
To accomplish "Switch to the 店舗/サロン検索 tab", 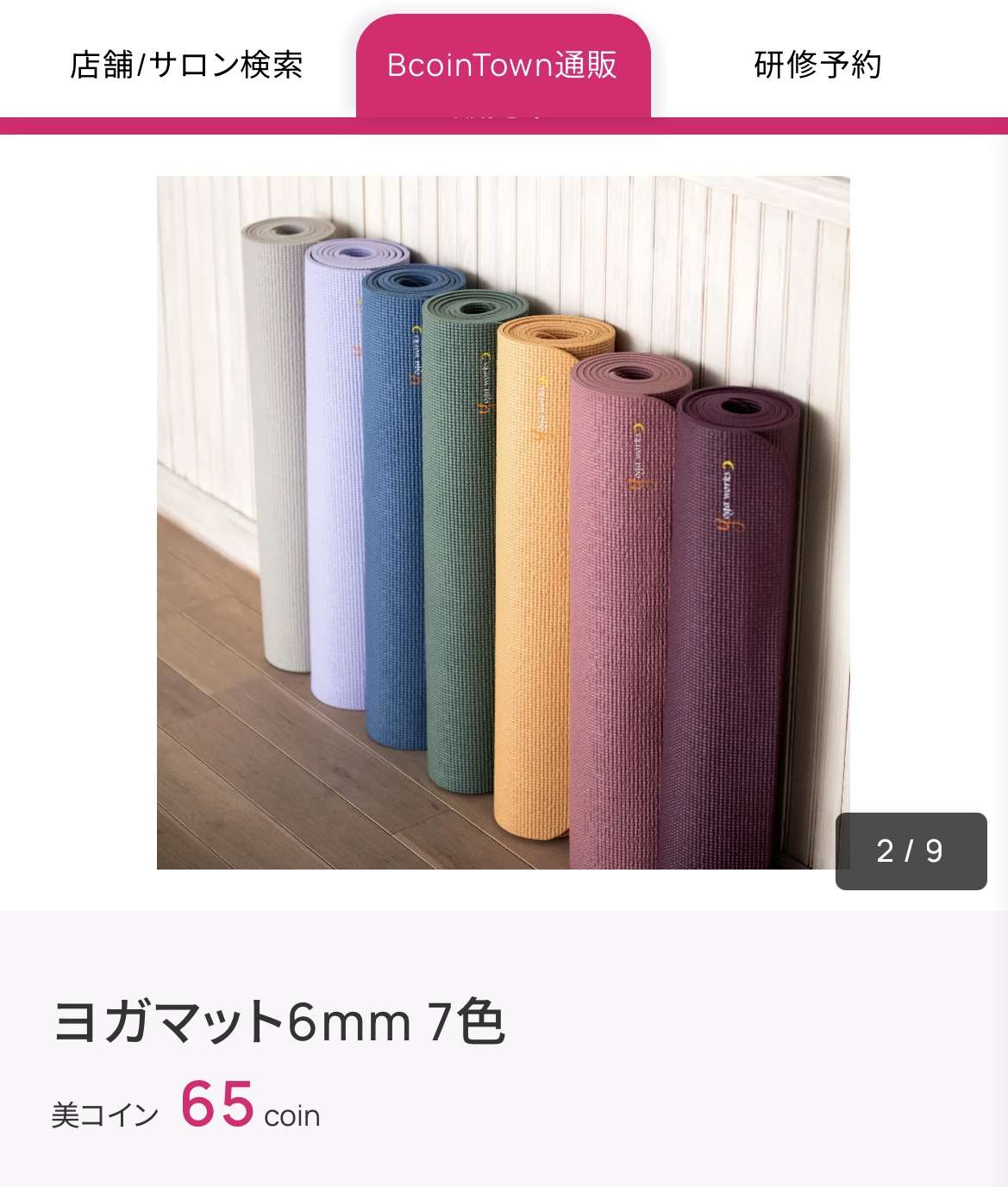I will pyautogui.click(x=186, y=66).
